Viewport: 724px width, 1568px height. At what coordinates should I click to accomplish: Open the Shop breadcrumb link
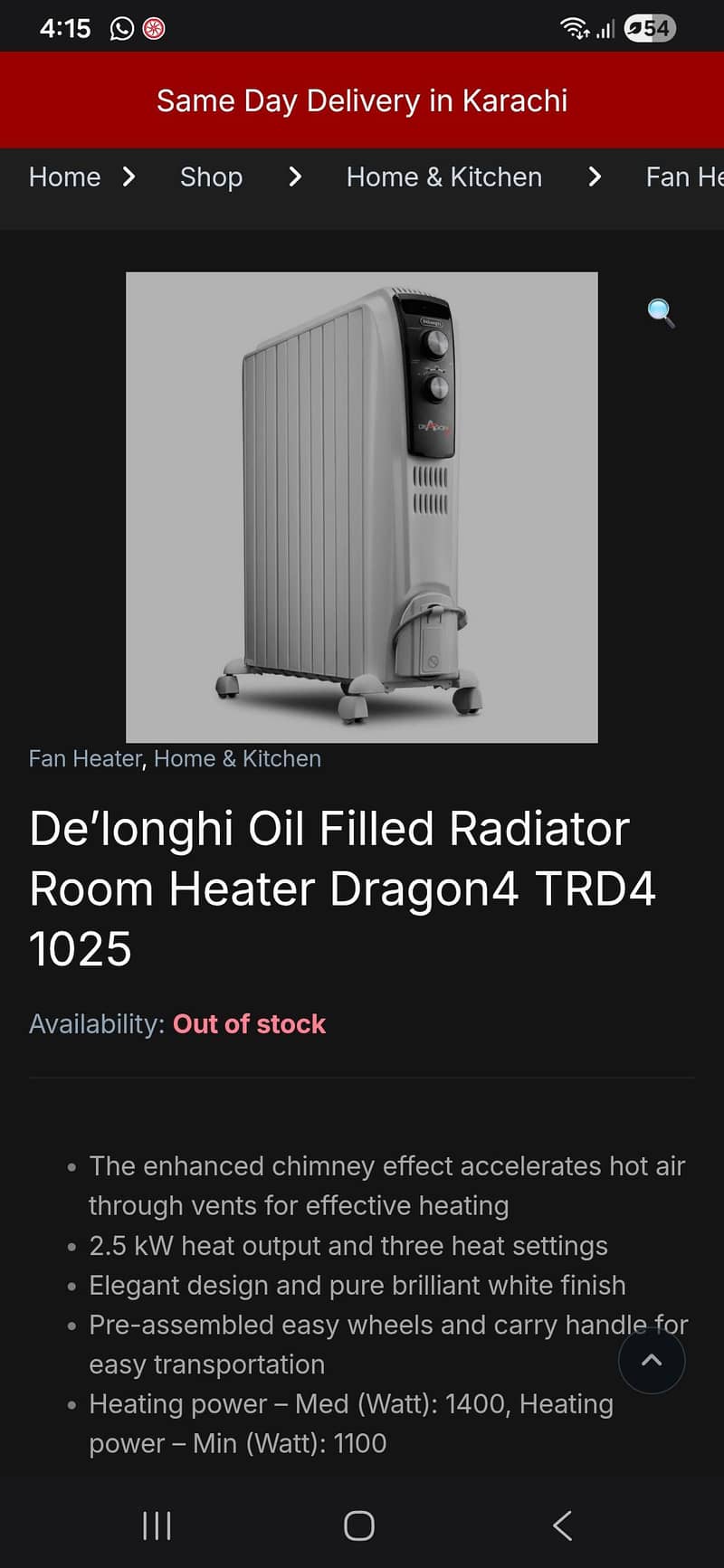pyautogui.click(x=211, y=177)
